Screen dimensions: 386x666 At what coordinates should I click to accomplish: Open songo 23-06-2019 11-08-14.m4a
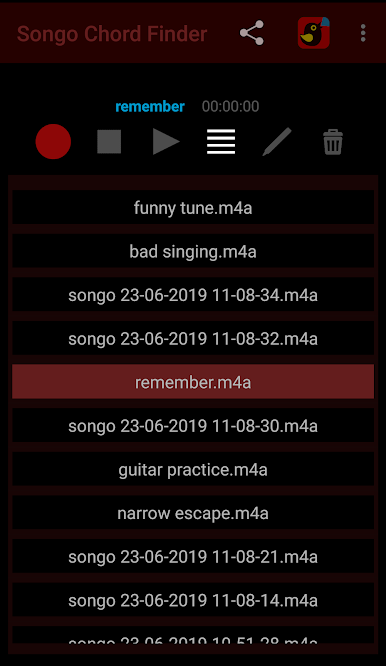tap(193, 600)
